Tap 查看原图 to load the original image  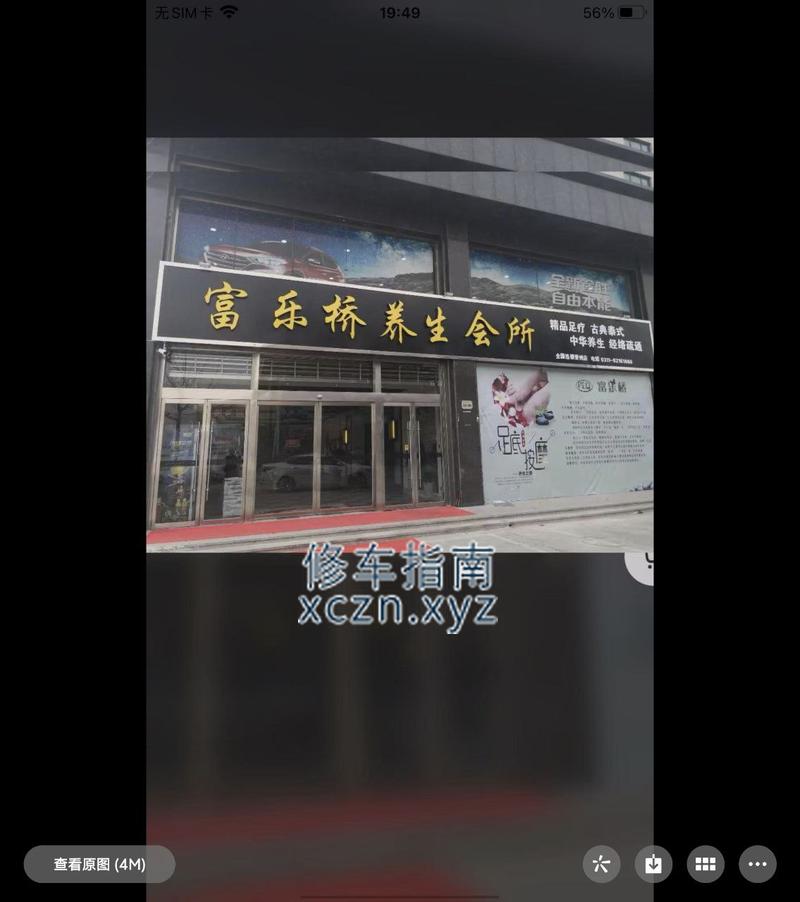[99, 864]
